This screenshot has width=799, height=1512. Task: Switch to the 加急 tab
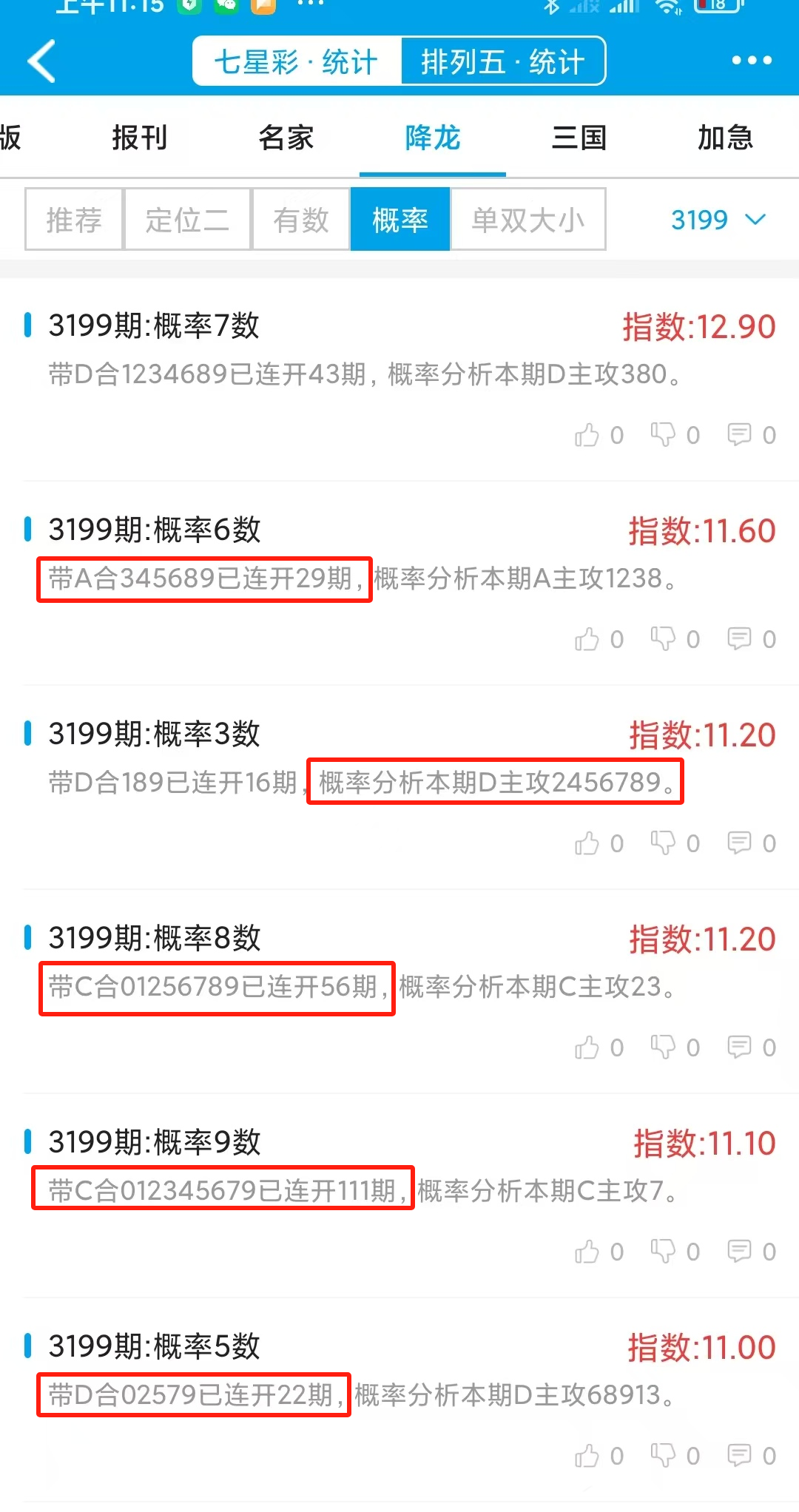tap(725, 138)
